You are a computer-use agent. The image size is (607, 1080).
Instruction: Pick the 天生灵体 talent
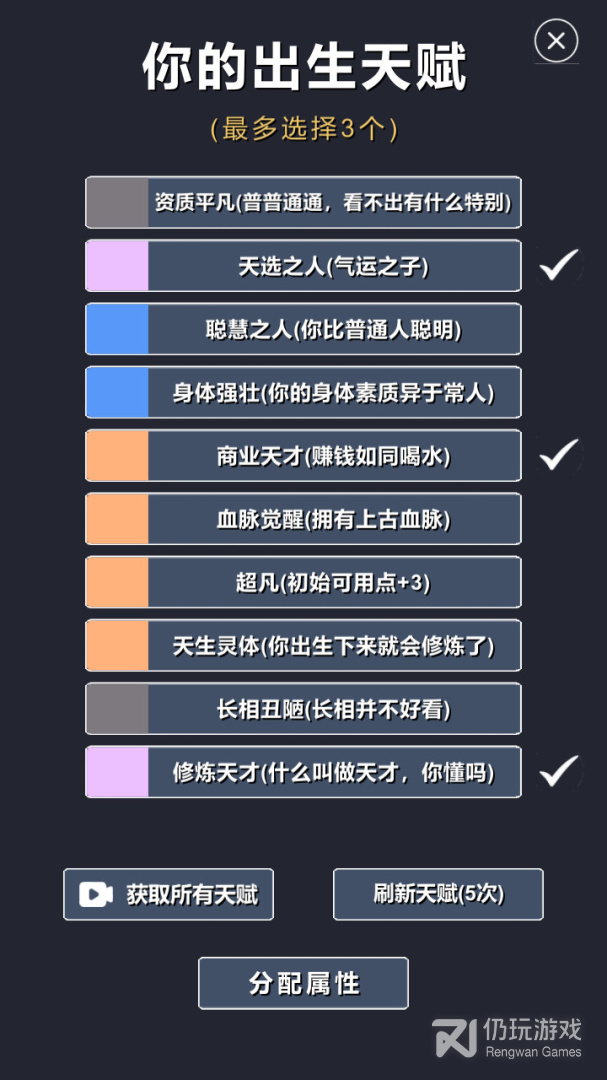tap(303, 646)
